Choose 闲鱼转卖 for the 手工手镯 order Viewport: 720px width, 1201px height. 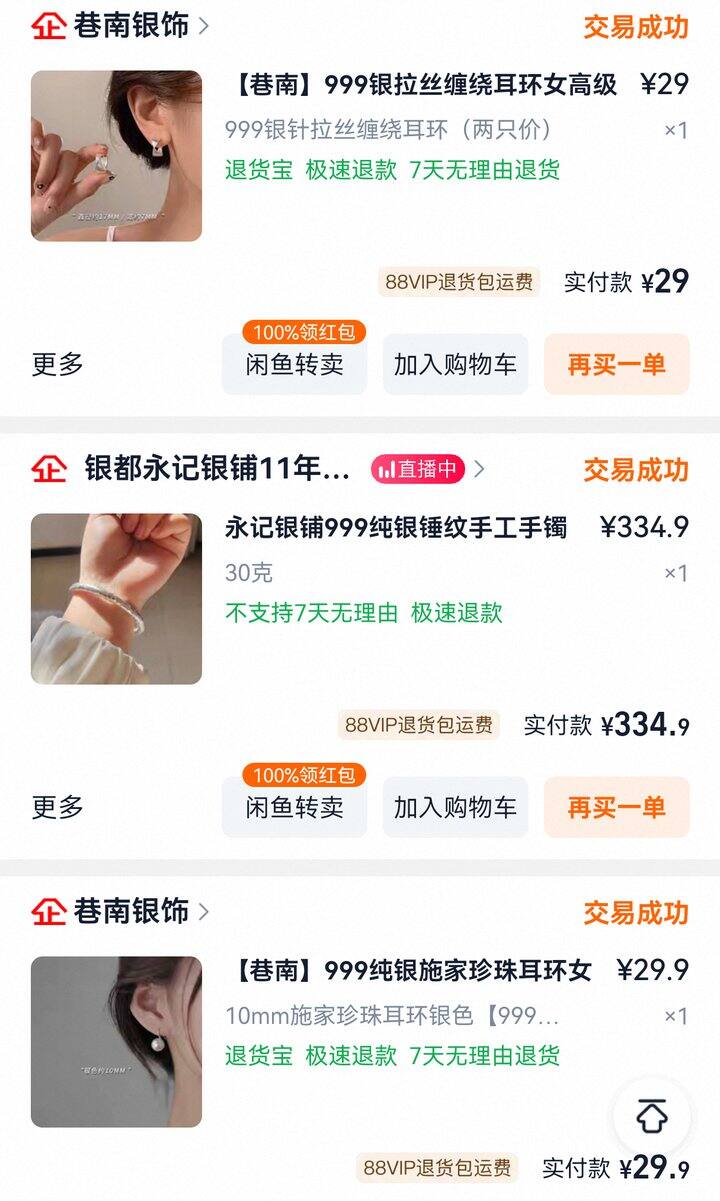pyautogui.click(x=294, y=807)
